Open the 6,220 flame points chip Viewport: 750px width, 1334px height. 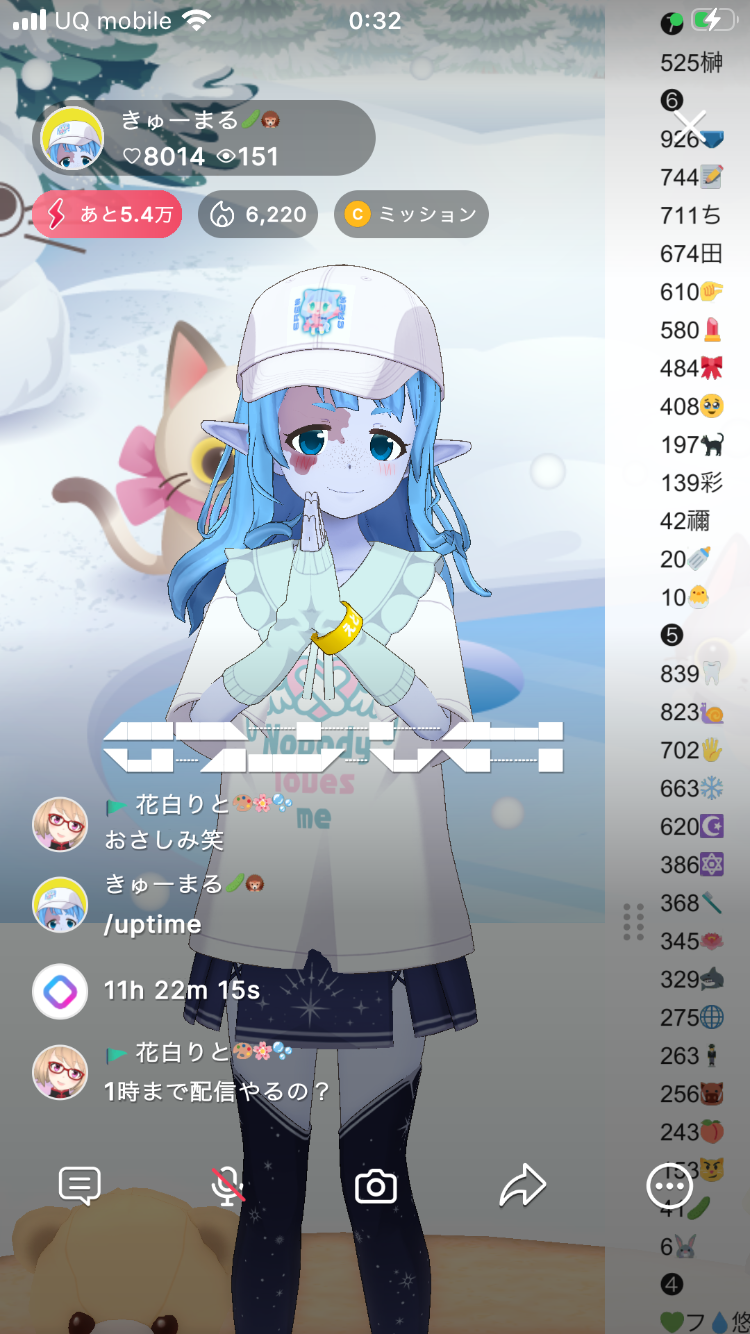pyautogui.click(x=258, y=214)
